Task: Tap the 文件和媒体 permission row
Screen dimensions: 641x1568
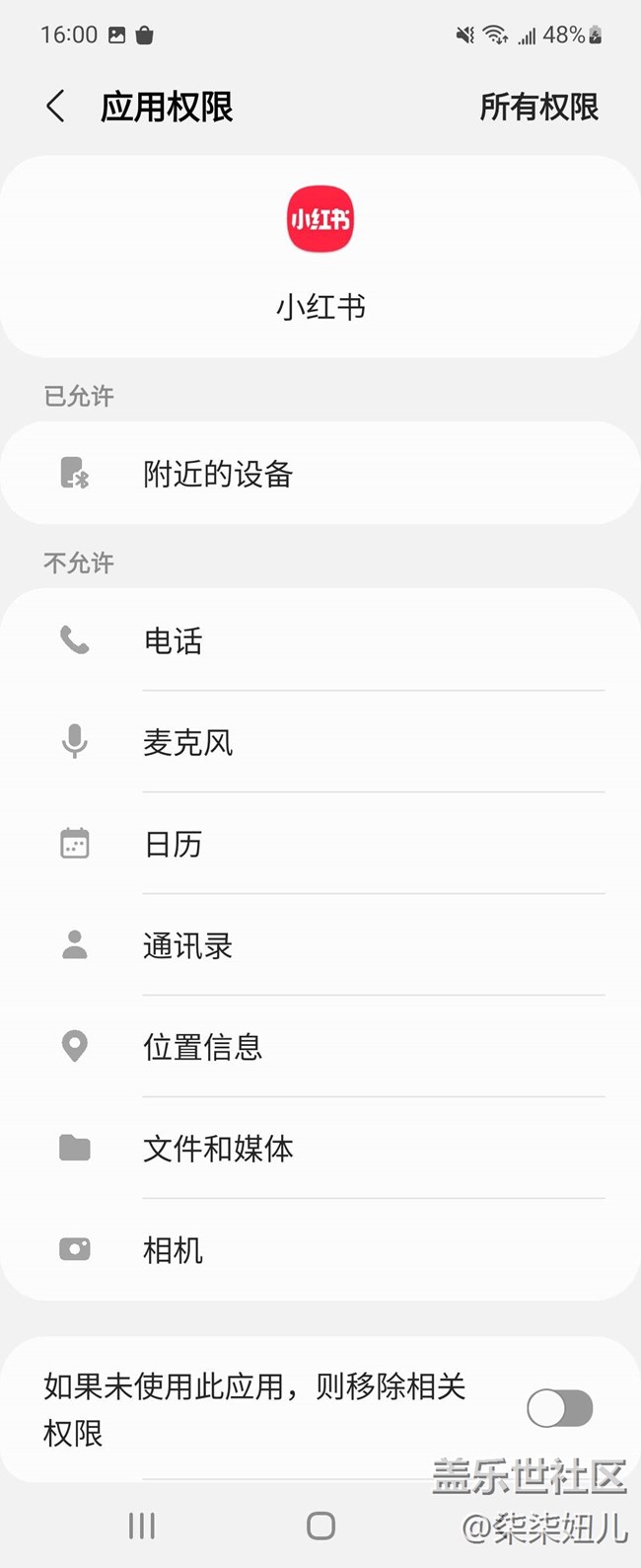Action: pyautogui.click(x=320, y=1149)
